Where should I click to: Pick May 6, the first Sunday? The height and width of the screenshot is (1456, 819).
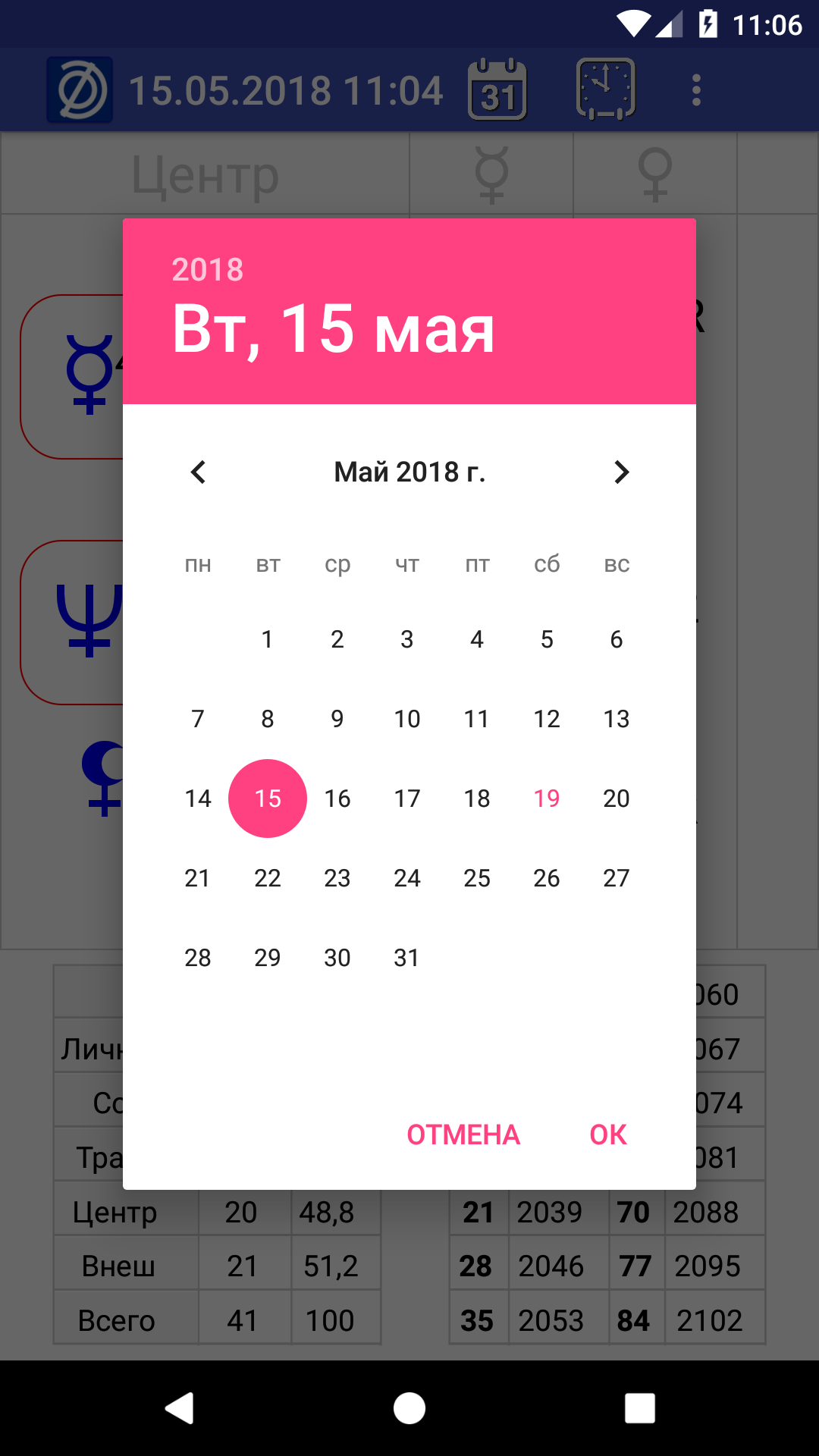click(617, 639)
